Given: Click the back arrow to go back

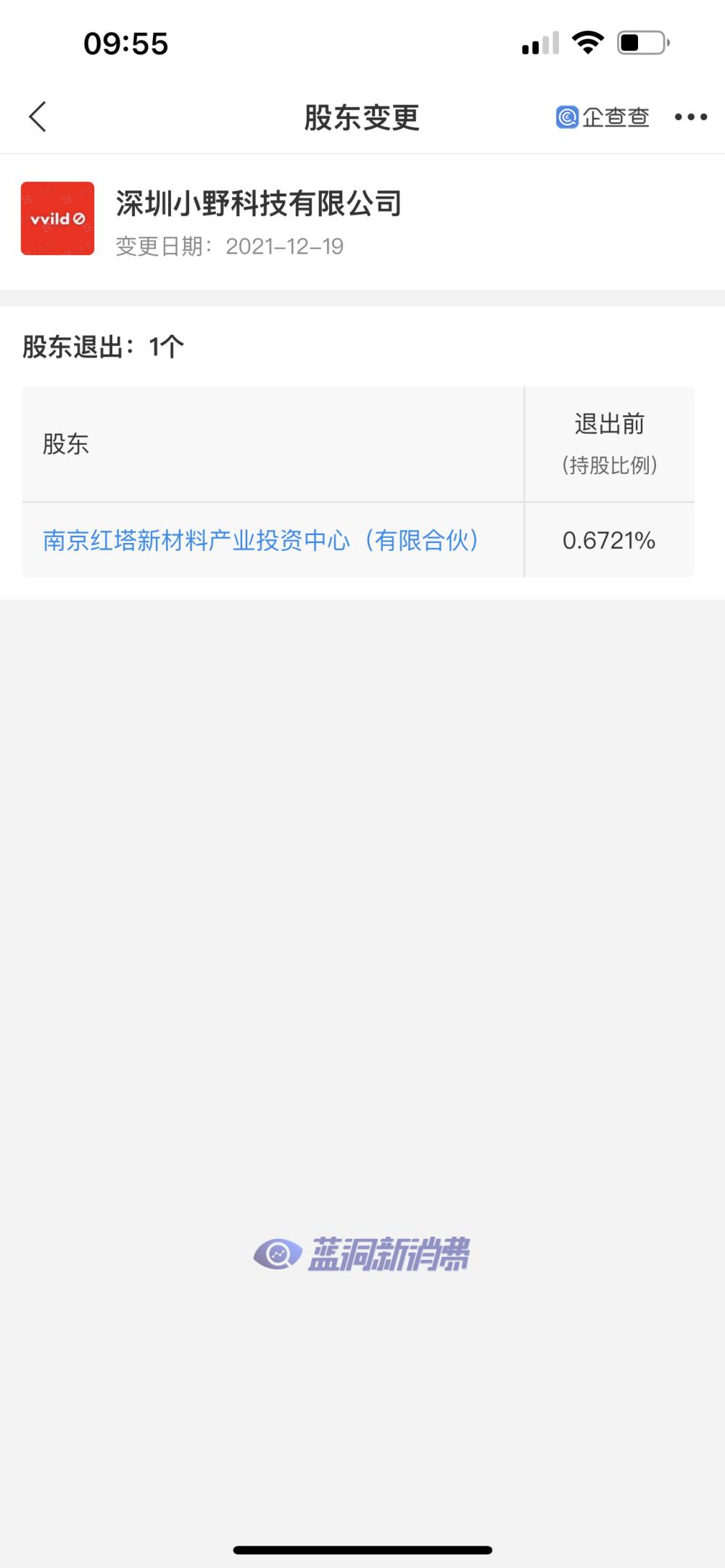Looking at the screenshot, I should (38, 116).
